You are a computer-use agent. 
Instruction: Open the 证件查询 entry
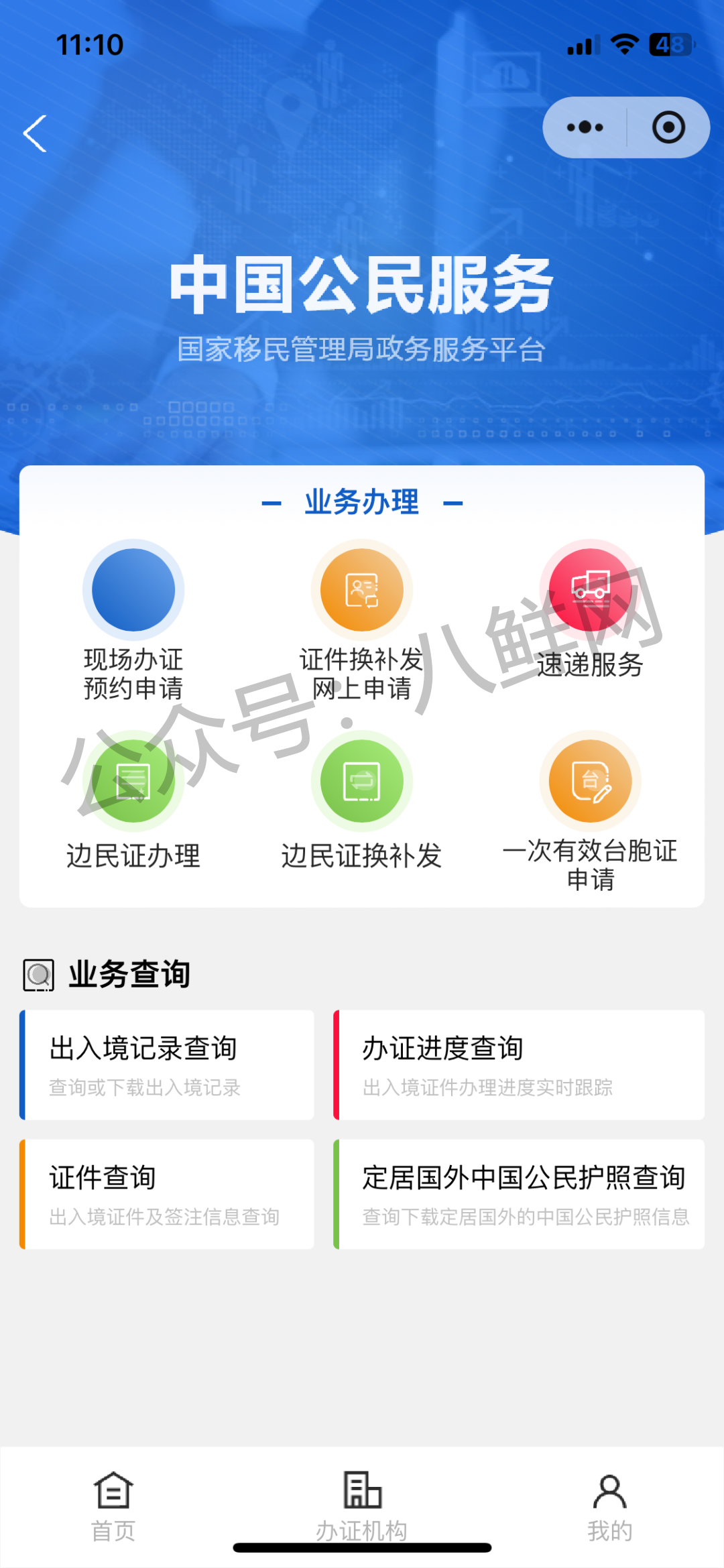click(x=168, y=1195)
